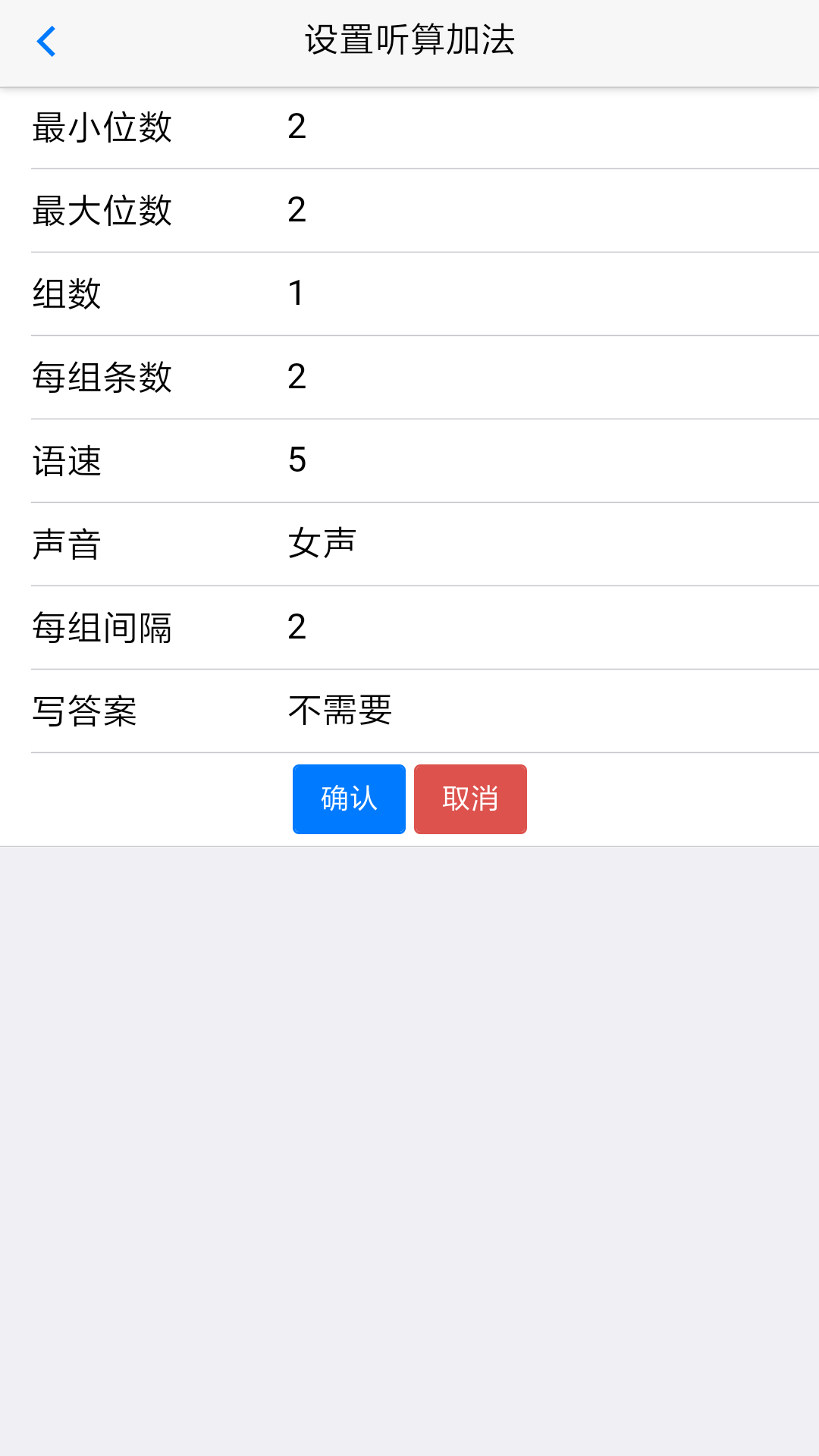The image size is (819, 1456).
Task: Change the 最小位数 value of 2
Action: [x=297, y=126]
